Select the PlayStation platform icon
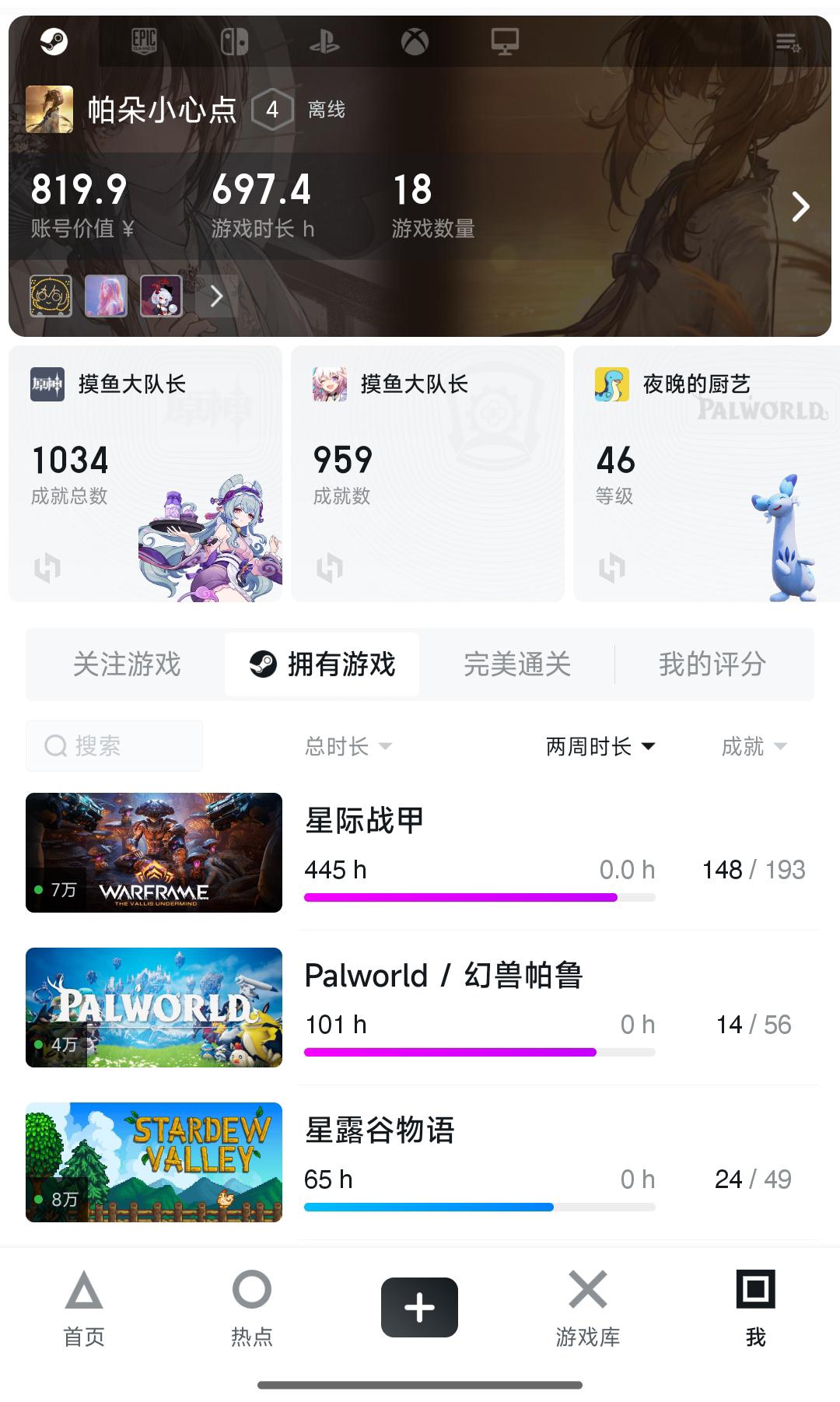Viewport: 840px width, 1402px height. pos(324,41)
